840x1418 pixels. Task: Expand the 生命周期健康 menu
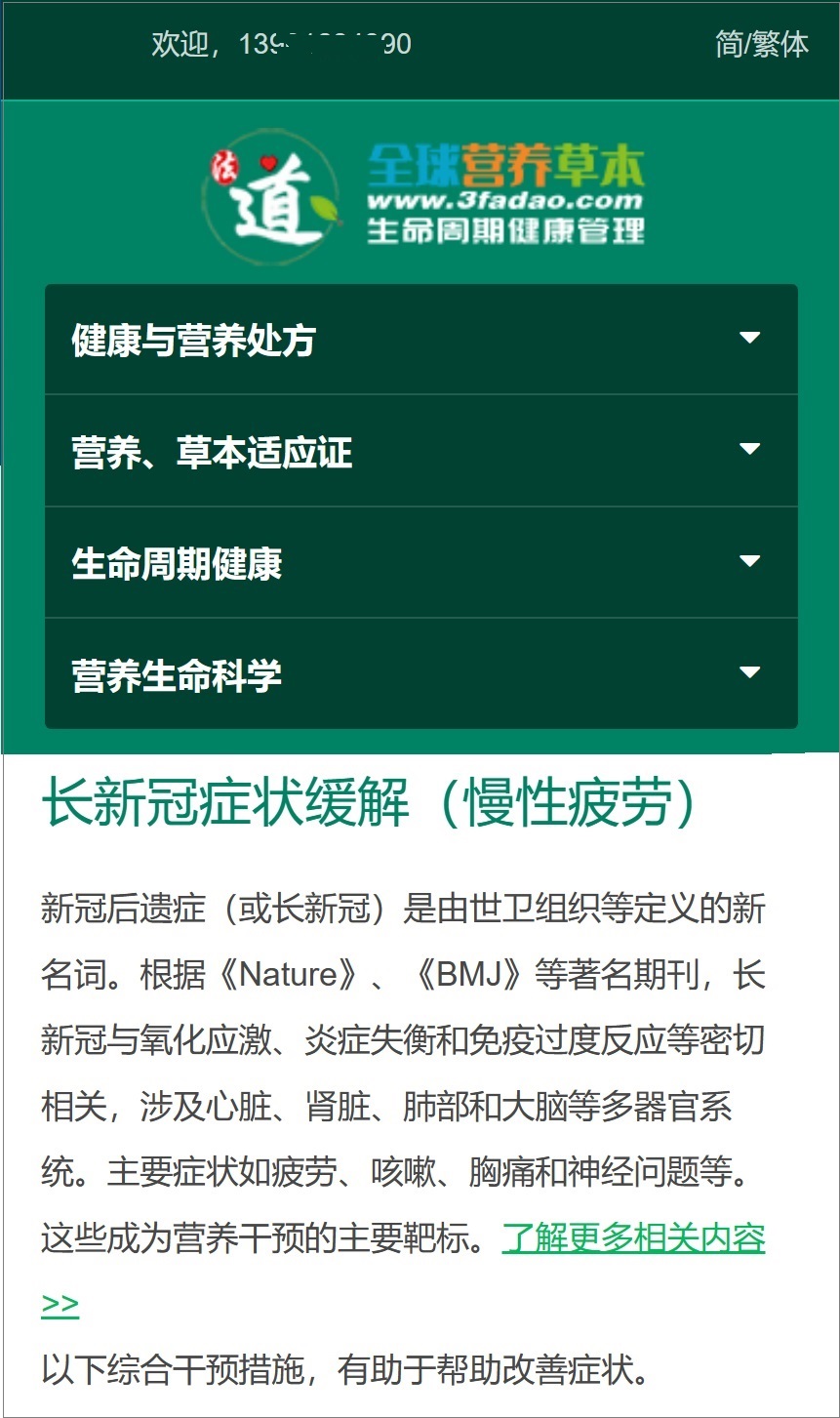(420, 563)
